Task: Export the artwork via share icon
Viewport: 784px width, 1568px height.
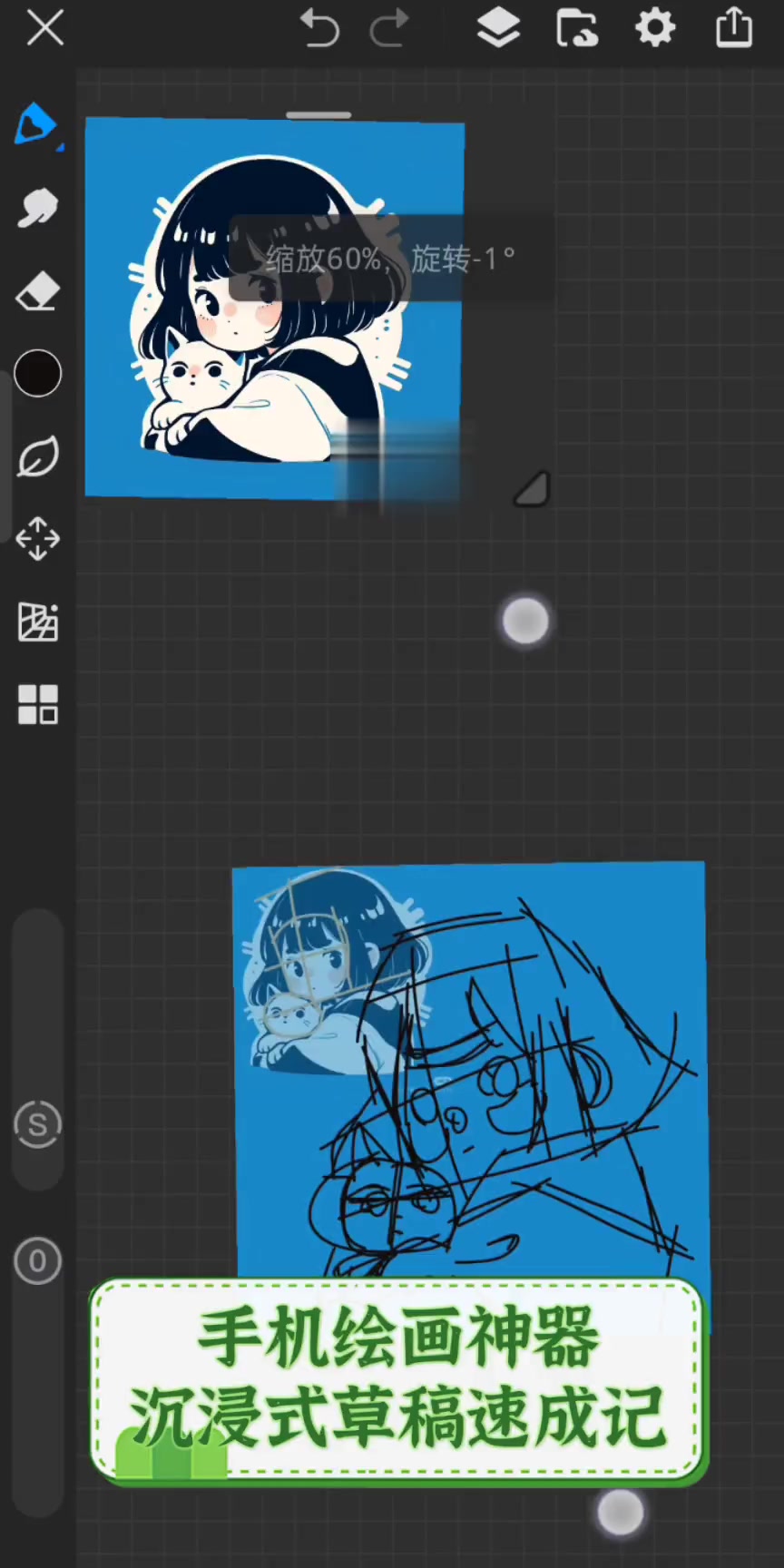Action: pos(734,28)
